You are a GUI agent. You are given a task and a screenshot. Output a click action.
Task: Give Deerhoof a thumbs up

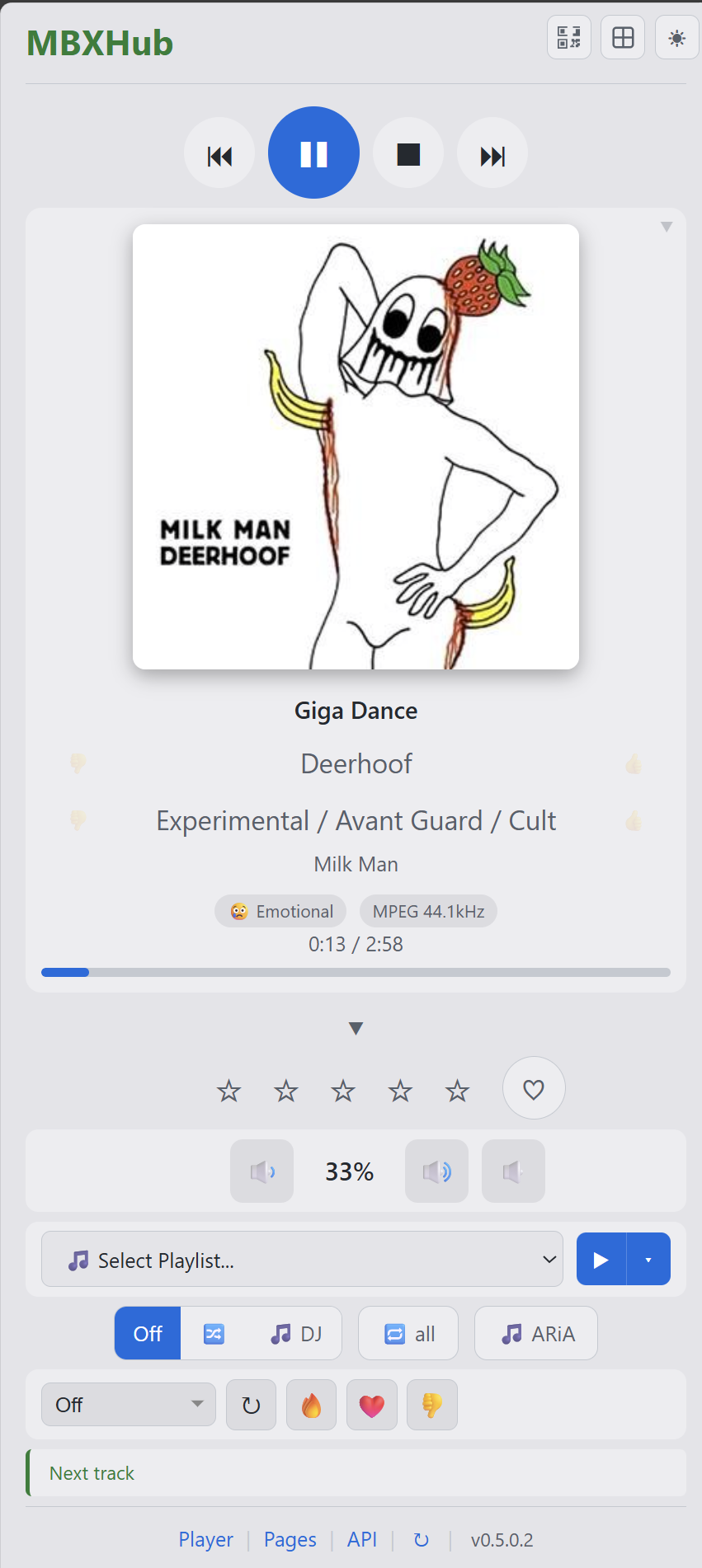click(x=633, y=763)
